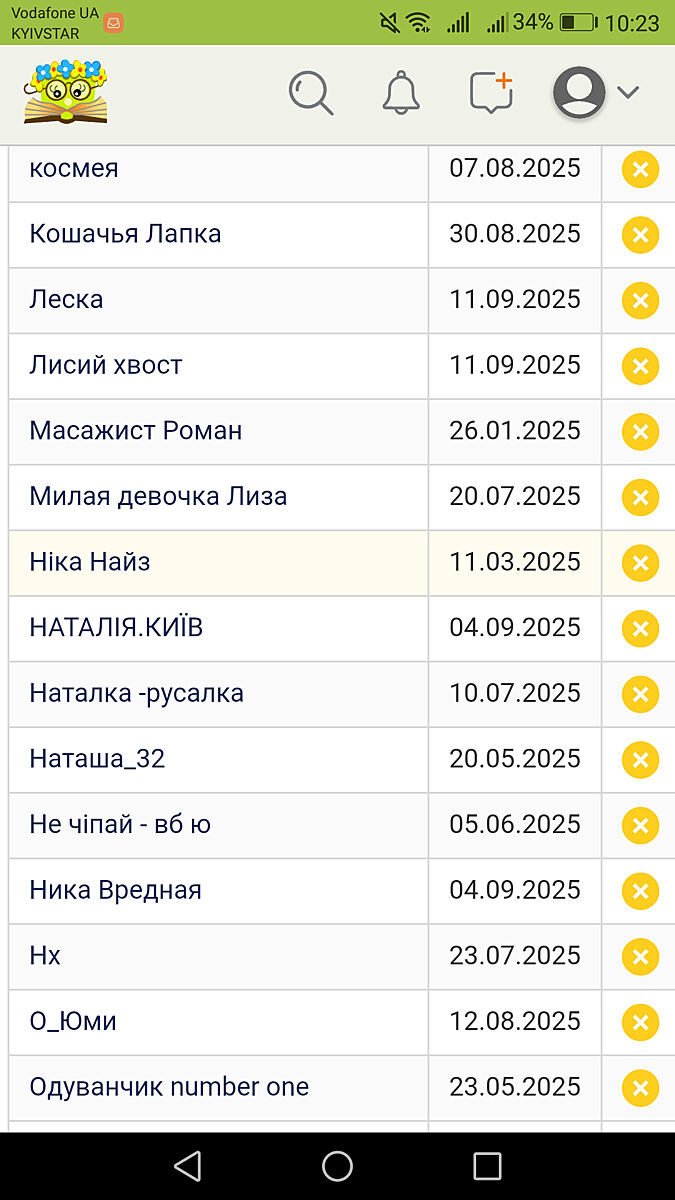Remove космея from the list
675x1200 pixels.
click(x=640, y=169)
